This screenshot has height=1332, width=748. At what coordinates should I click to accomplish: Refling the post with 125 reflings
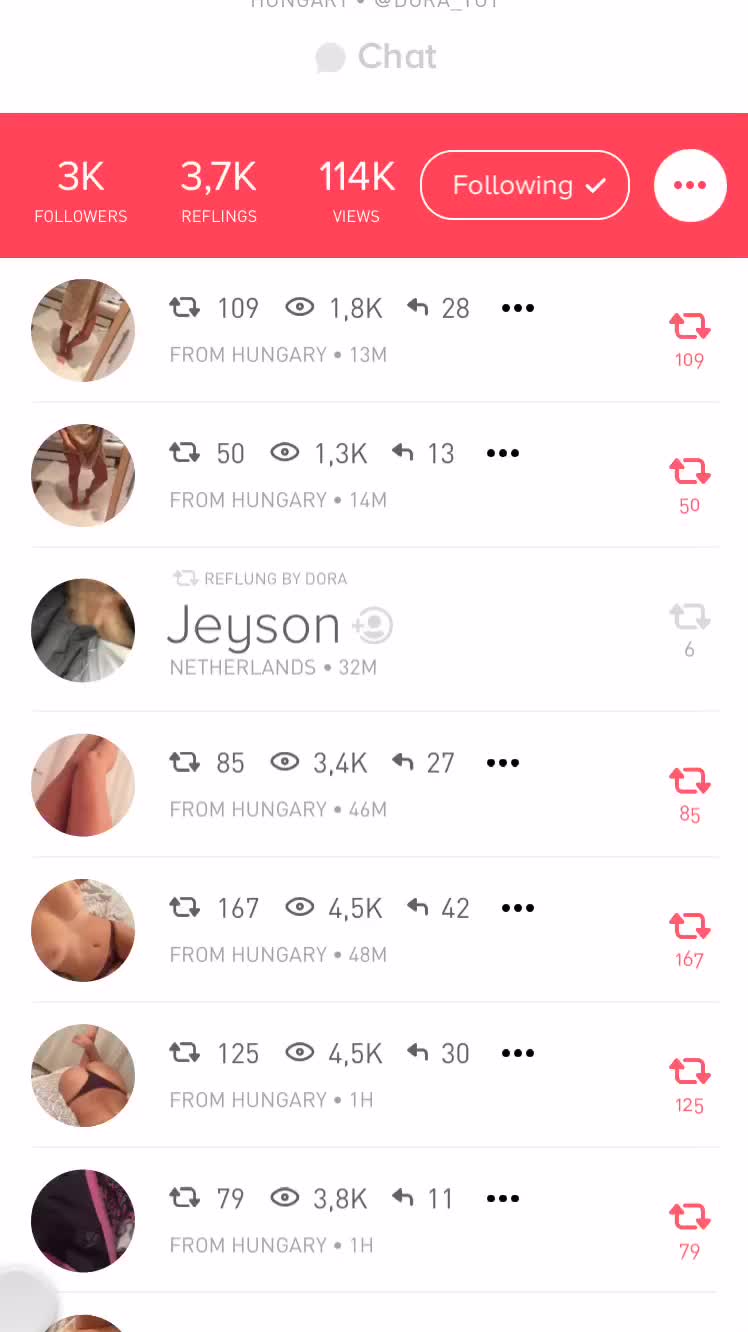pos(689,1084)
